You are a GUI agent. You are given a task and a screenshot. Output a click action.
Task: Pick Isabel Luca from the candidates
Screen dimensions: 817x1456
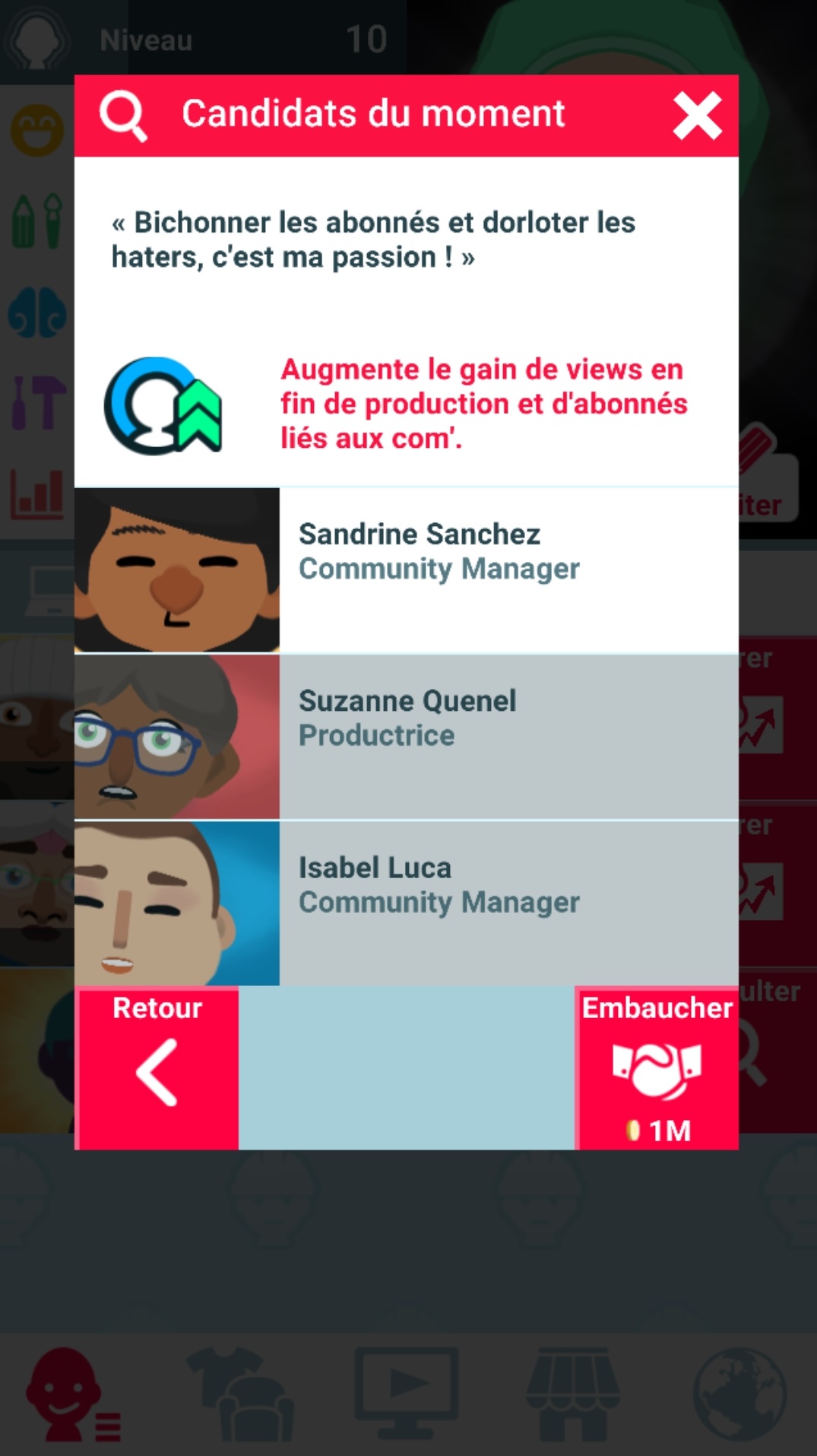[x=407, y=902]
